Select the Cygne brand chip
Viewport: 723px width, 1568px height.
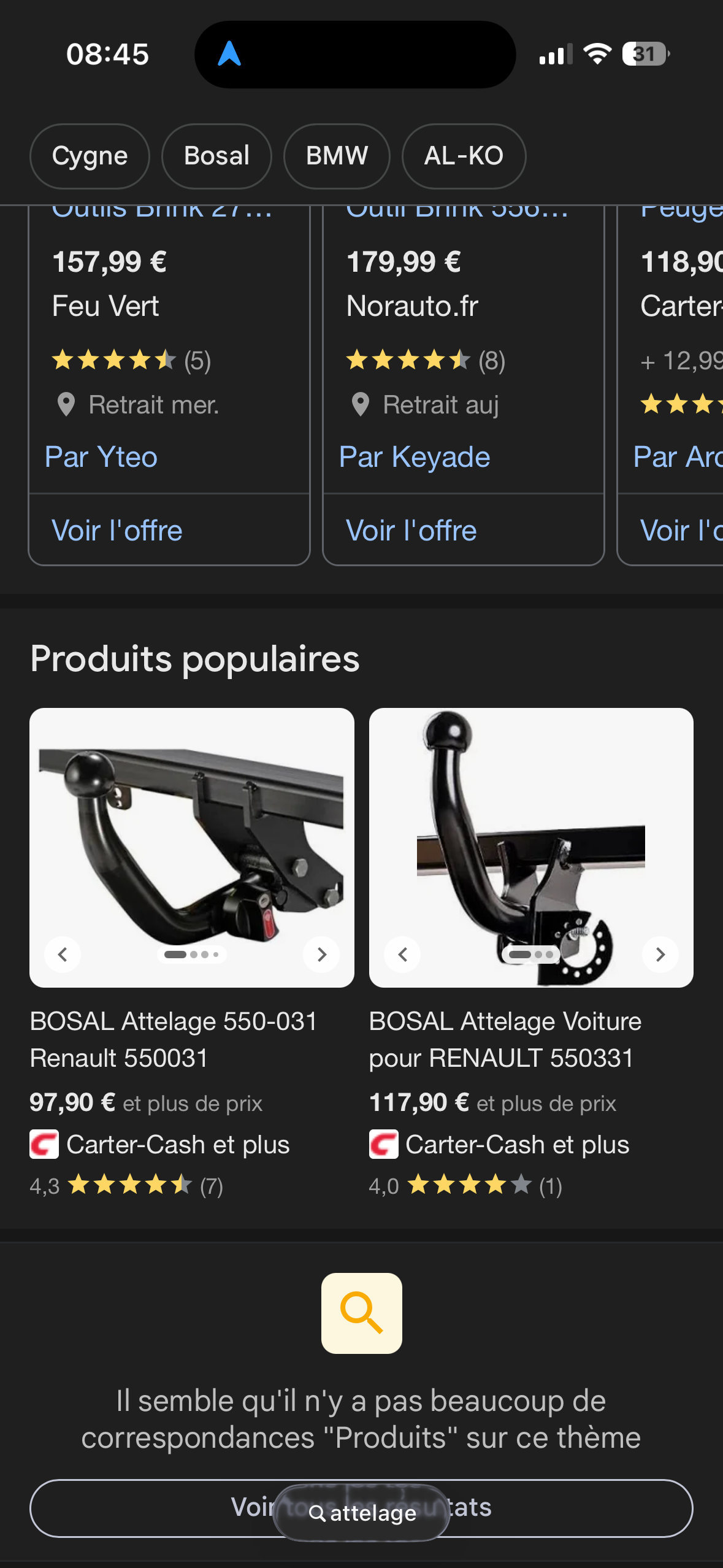click(90, 156)
